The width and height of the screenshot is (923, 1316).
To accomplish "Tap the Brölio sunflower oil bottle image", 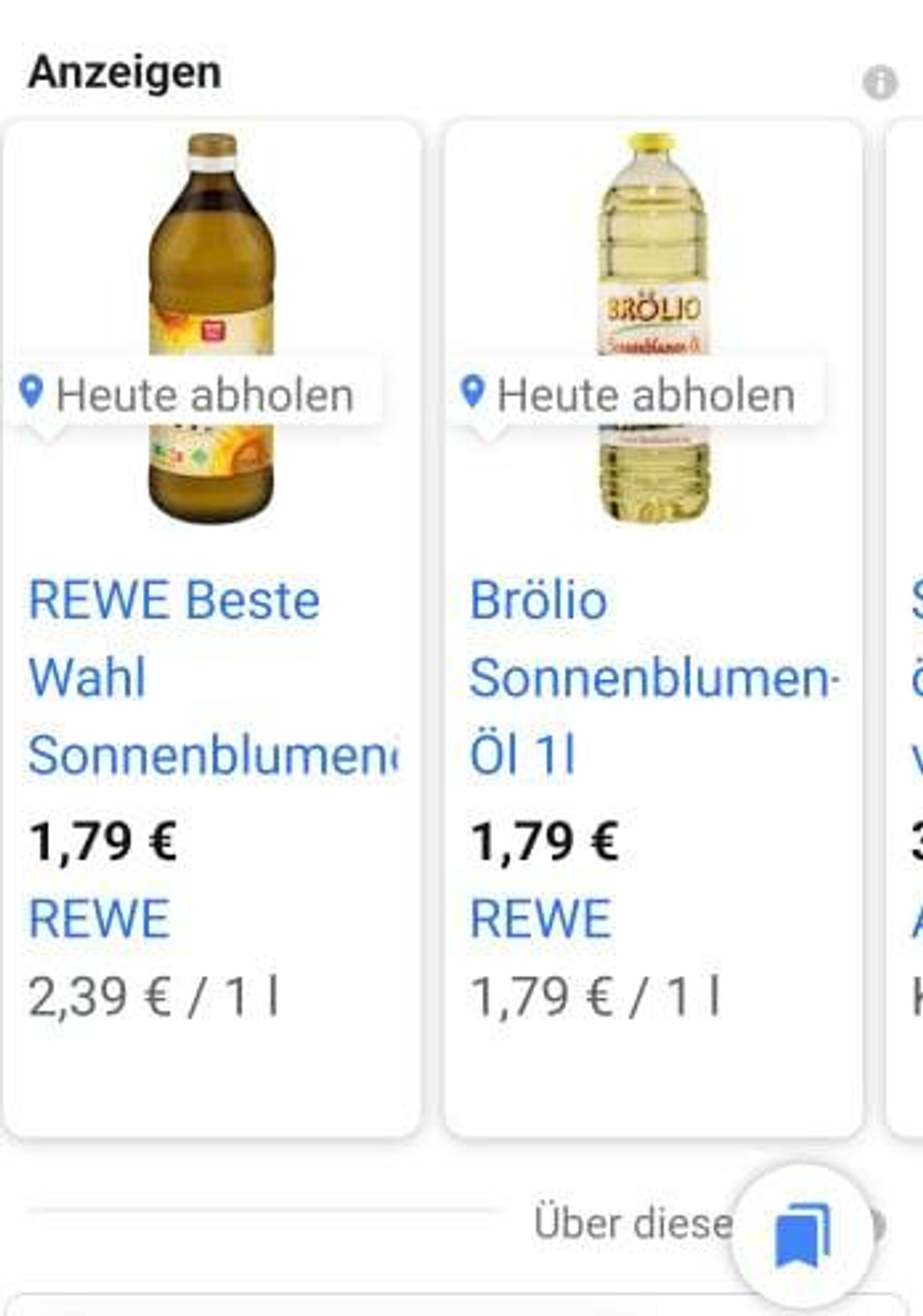I will (653, 283).
